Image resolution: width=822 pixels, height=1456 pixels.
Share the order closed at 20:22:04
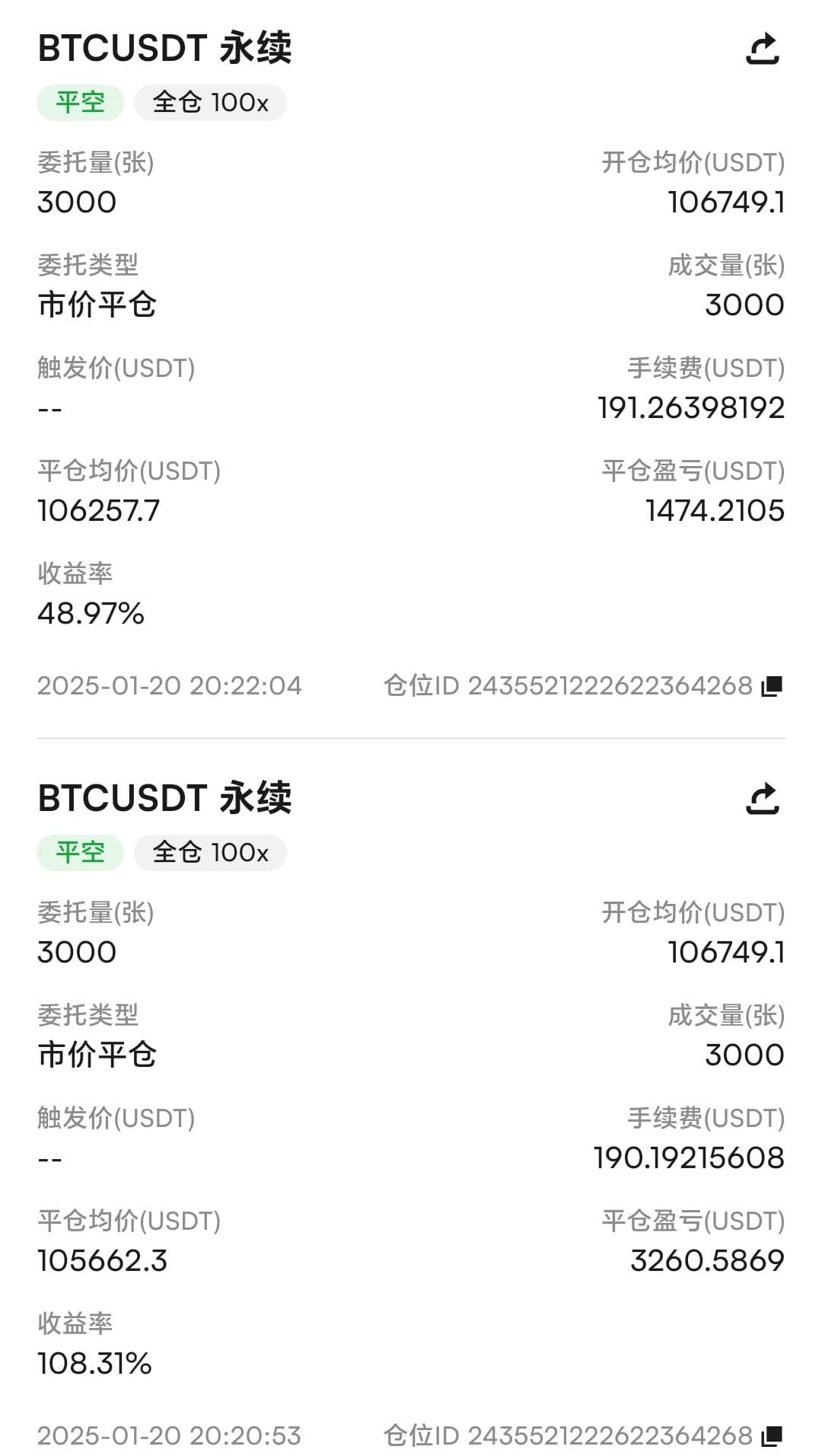pyautogui.click(x=763, y=49)
